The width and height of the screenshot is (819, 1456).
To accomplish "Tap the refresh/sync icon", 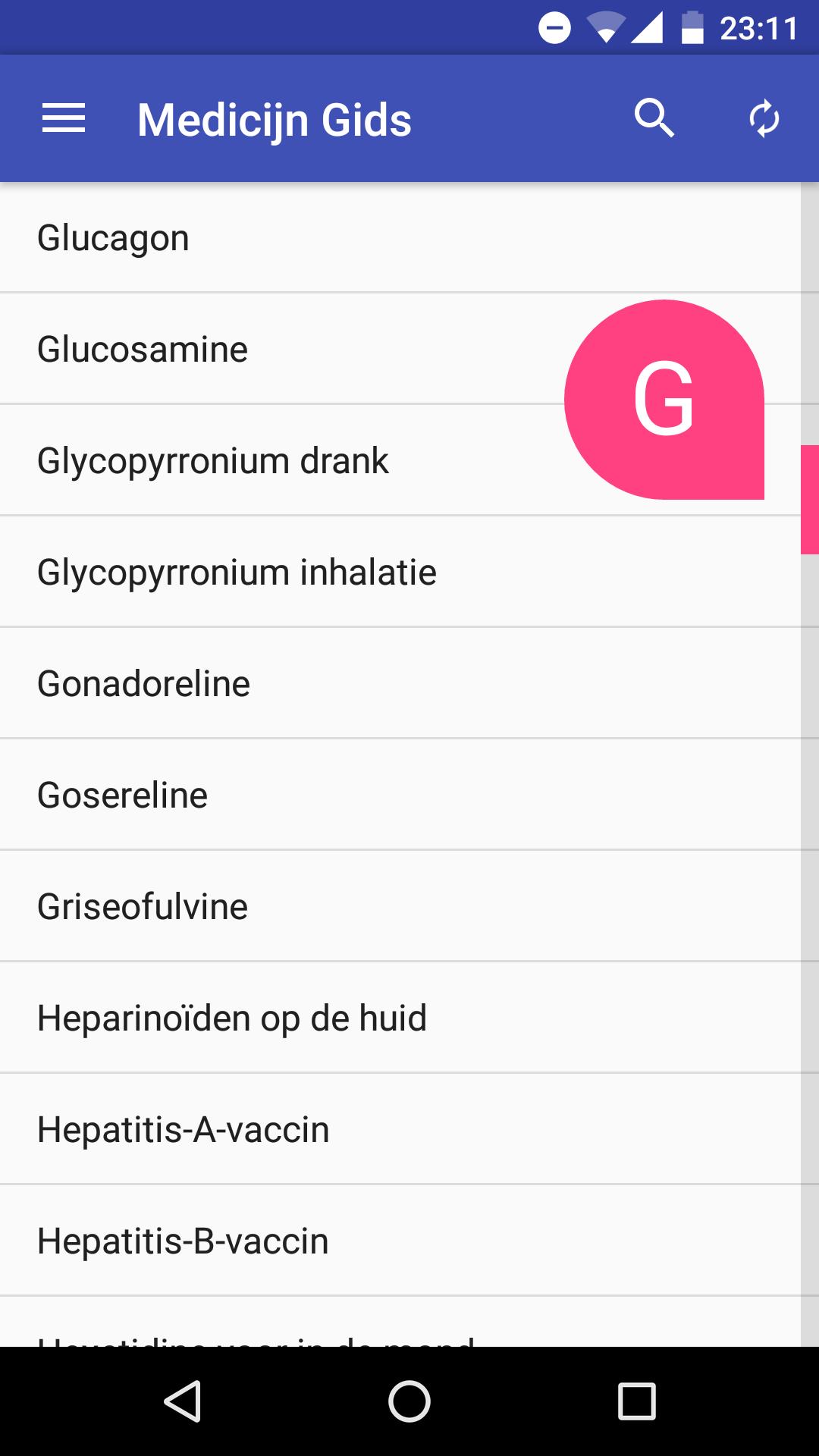I will (x=764, y=118).
